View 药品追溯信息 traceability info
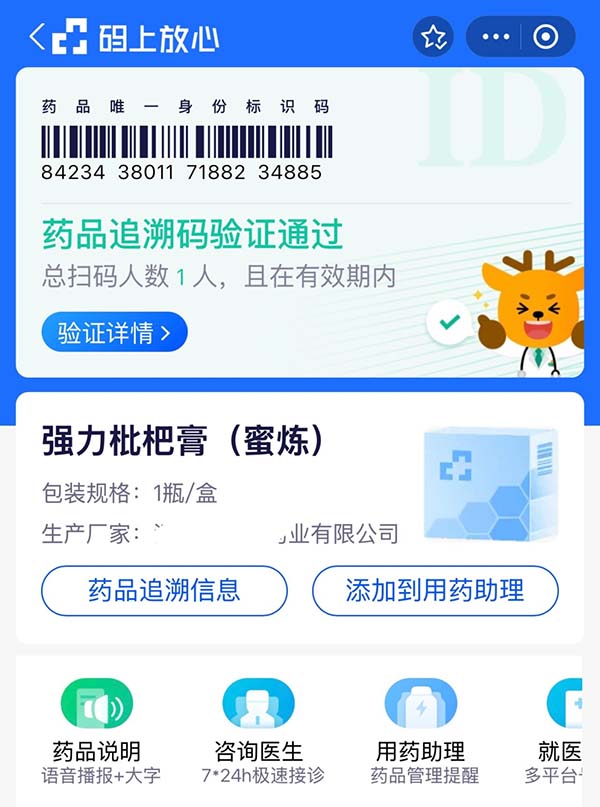 pyautogui.click(x=164, y=590)
